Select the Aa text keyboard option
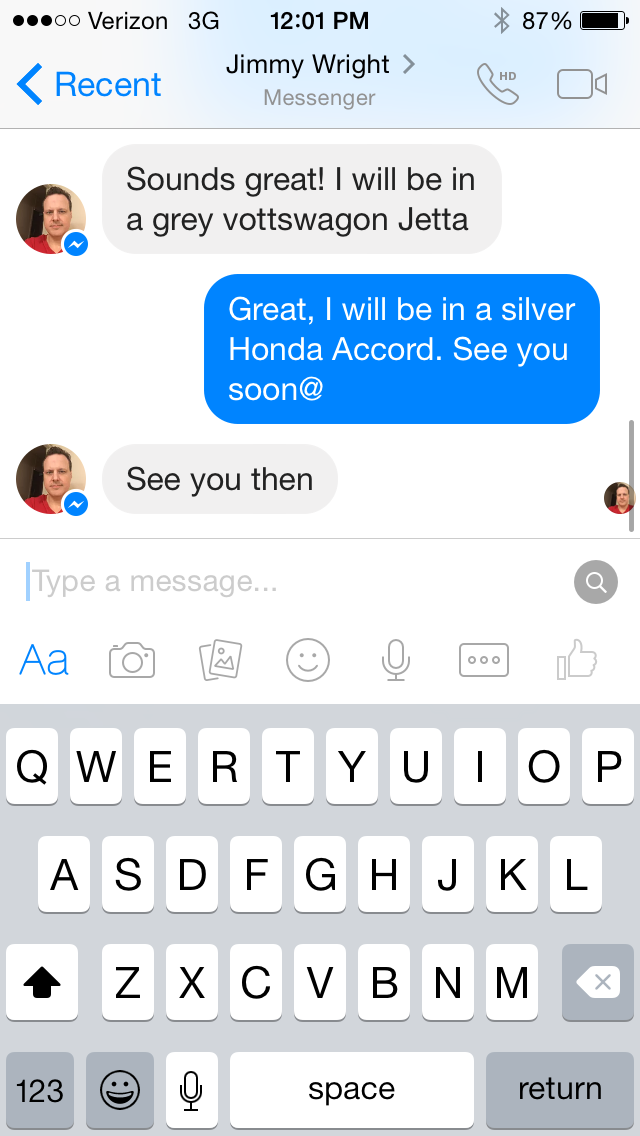 45,661
